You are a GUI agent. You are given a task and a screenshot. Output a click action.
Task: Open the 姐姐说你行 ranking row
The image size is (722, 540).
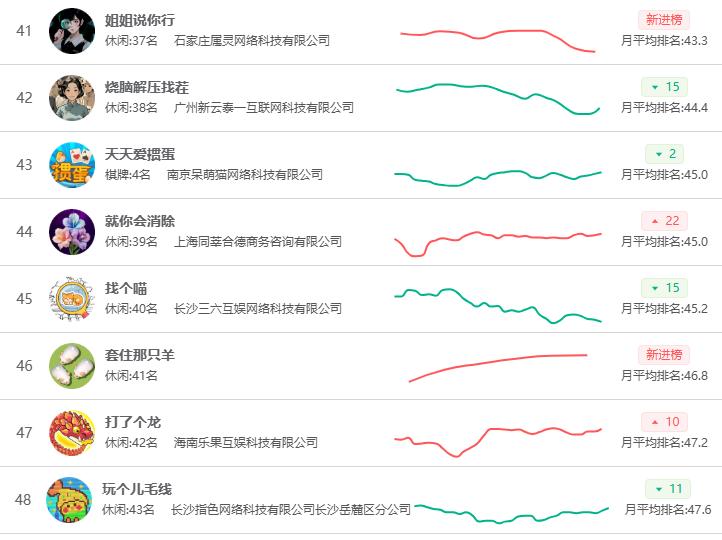(139, 20)
